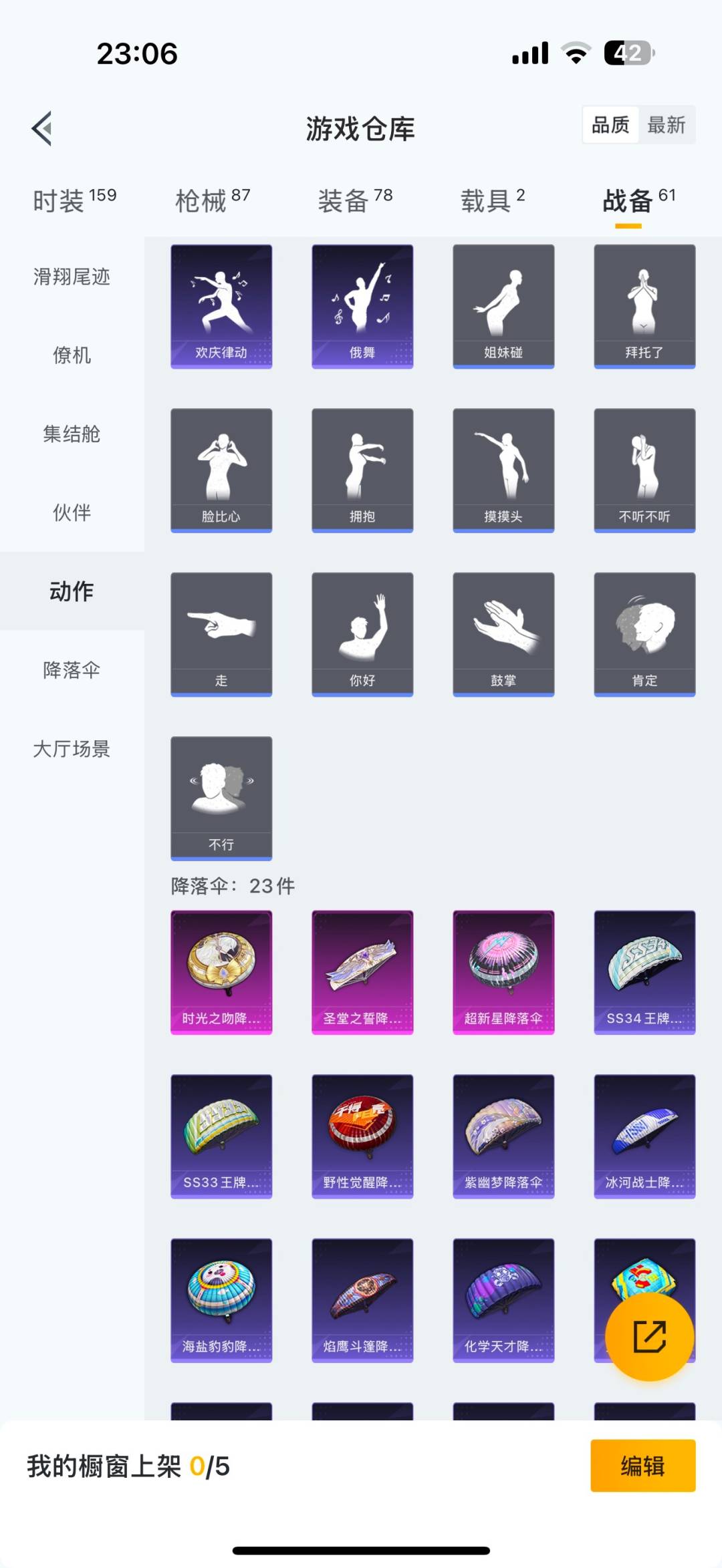Screen dimensions: 722x1568
Task: Open the 你好 greeting emote
Action: pyautogui.click(x=362, y=633)
